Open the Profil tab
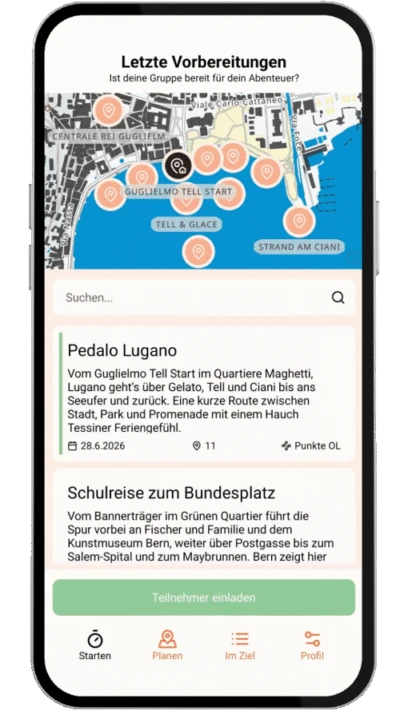 [312, 645]
